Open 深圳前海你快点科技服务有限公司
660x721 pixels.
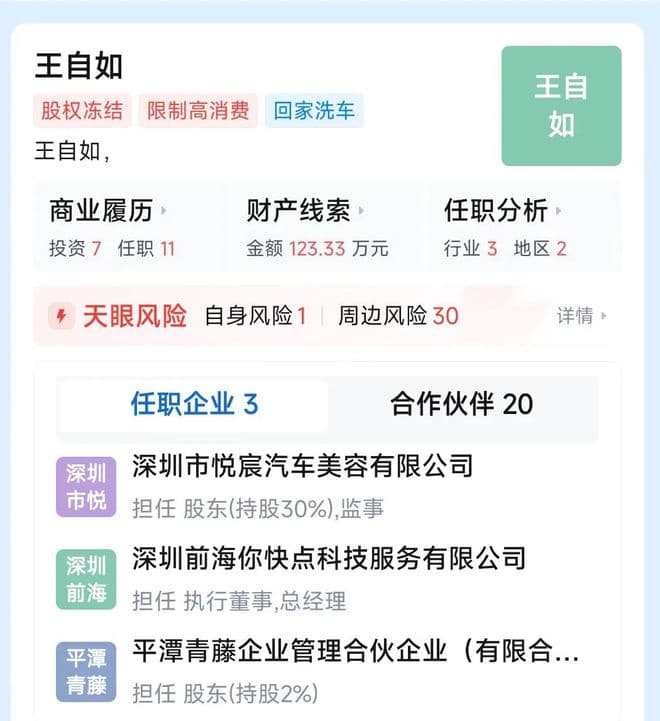pyautogui.click(x=328, y=557)
